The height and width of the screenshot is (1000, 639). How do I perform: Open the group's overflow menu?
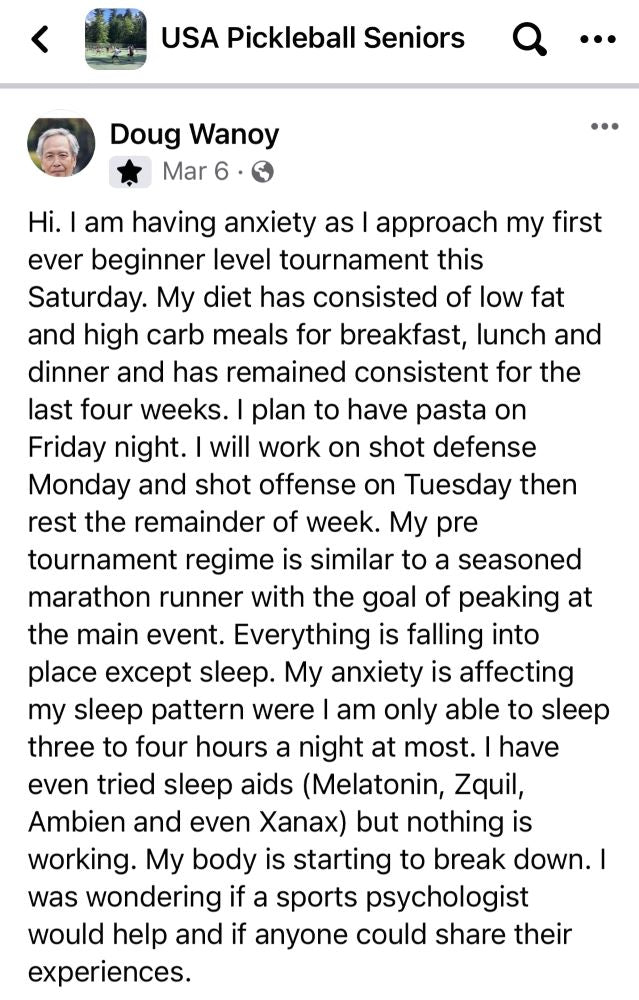(598, 39)
